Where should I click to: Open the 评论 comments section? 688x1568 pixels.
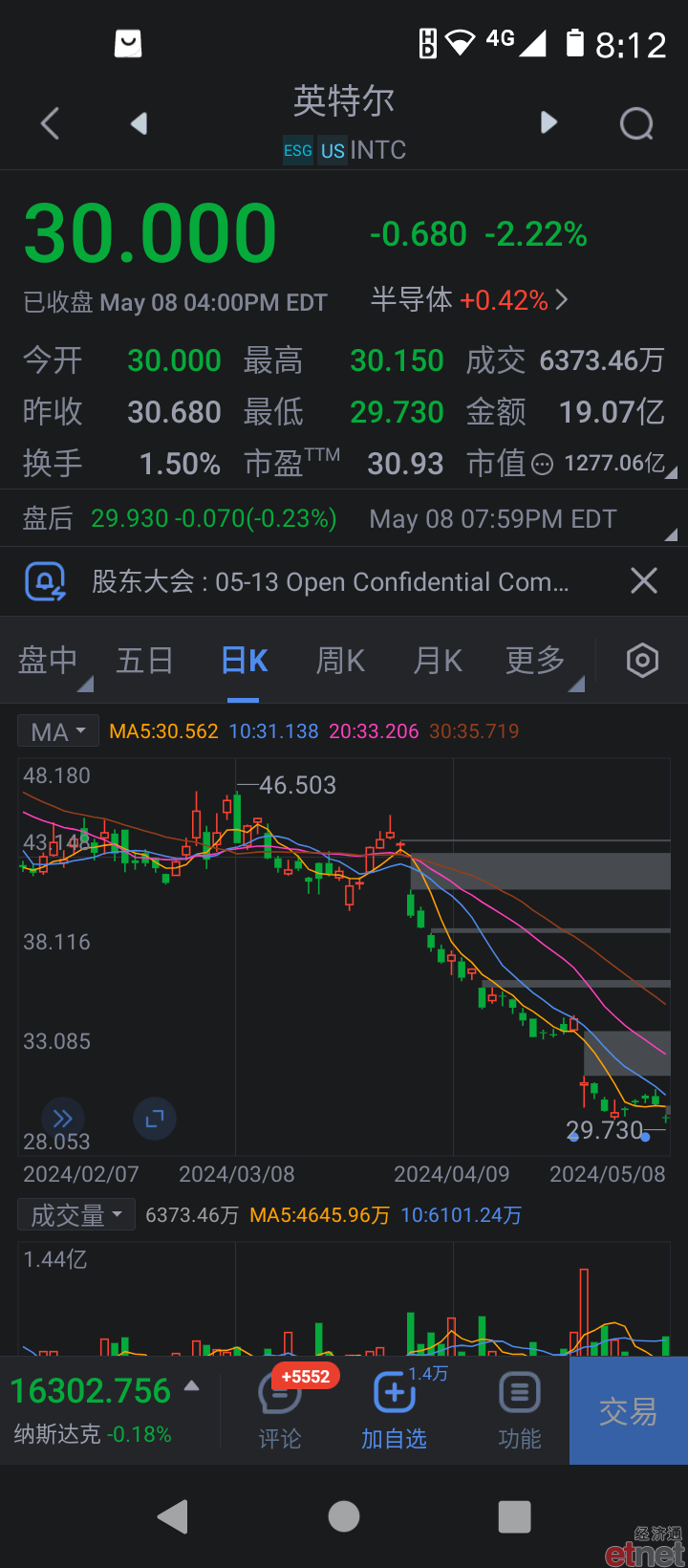pos(280,1410)
